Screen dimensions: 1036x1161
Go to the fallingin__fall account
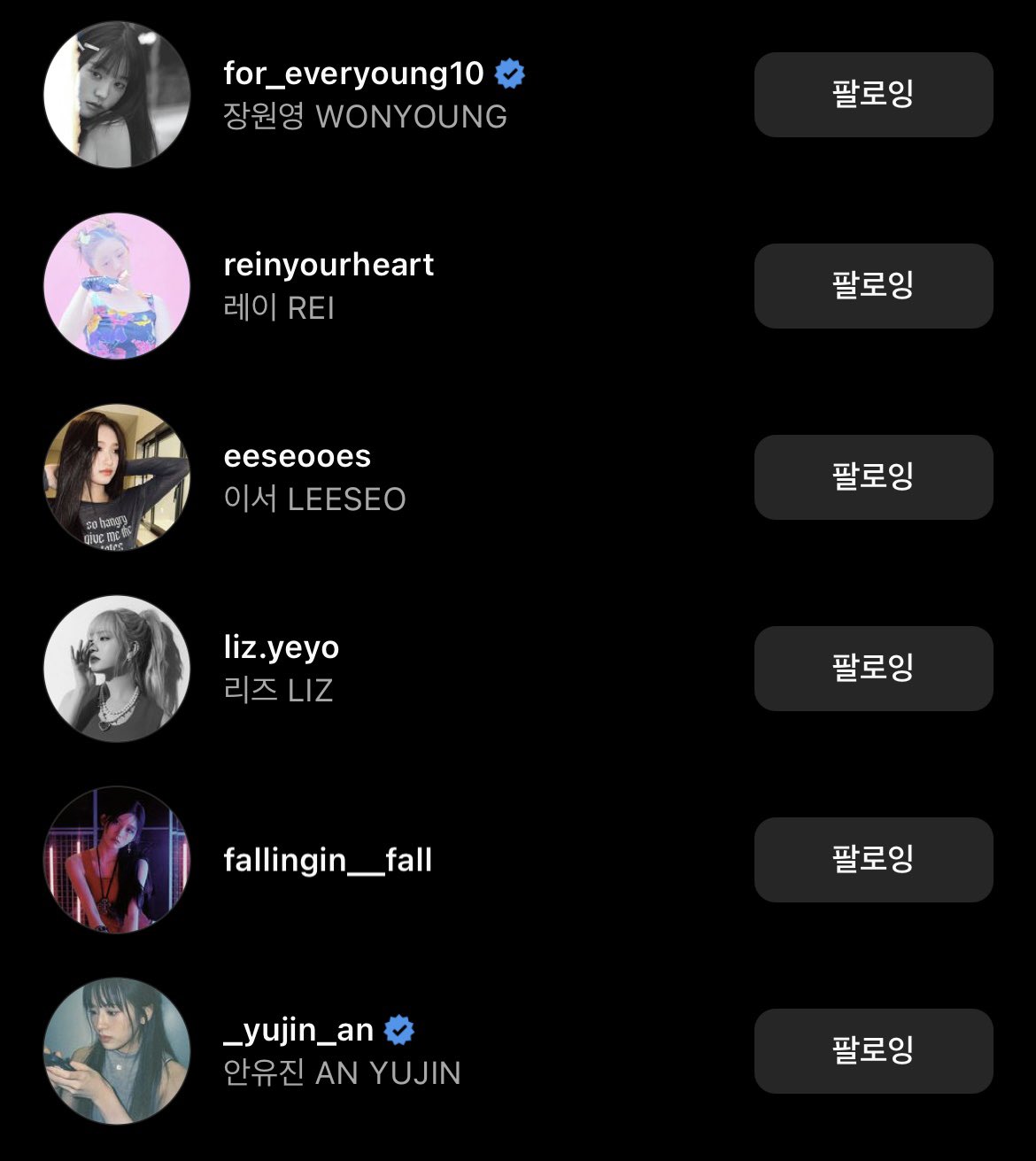[328, 860]
